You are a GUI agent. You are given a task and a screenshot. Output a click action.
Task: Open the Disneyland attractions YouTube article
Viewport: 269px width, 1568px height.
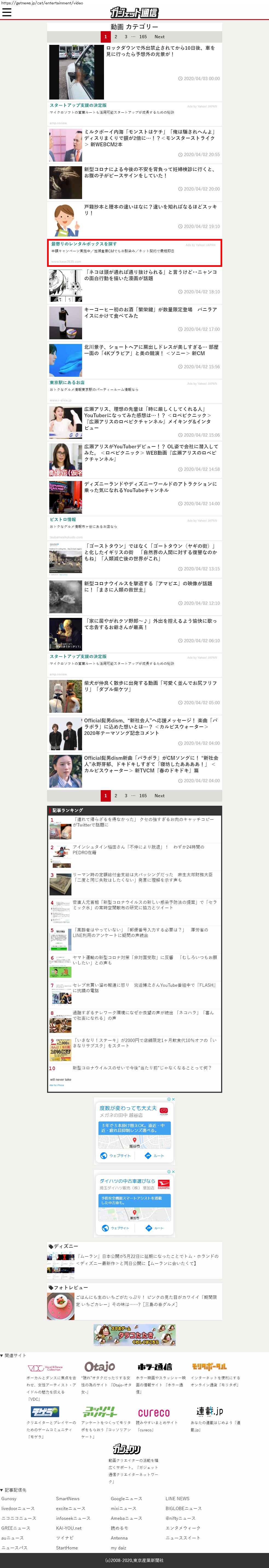149,487
